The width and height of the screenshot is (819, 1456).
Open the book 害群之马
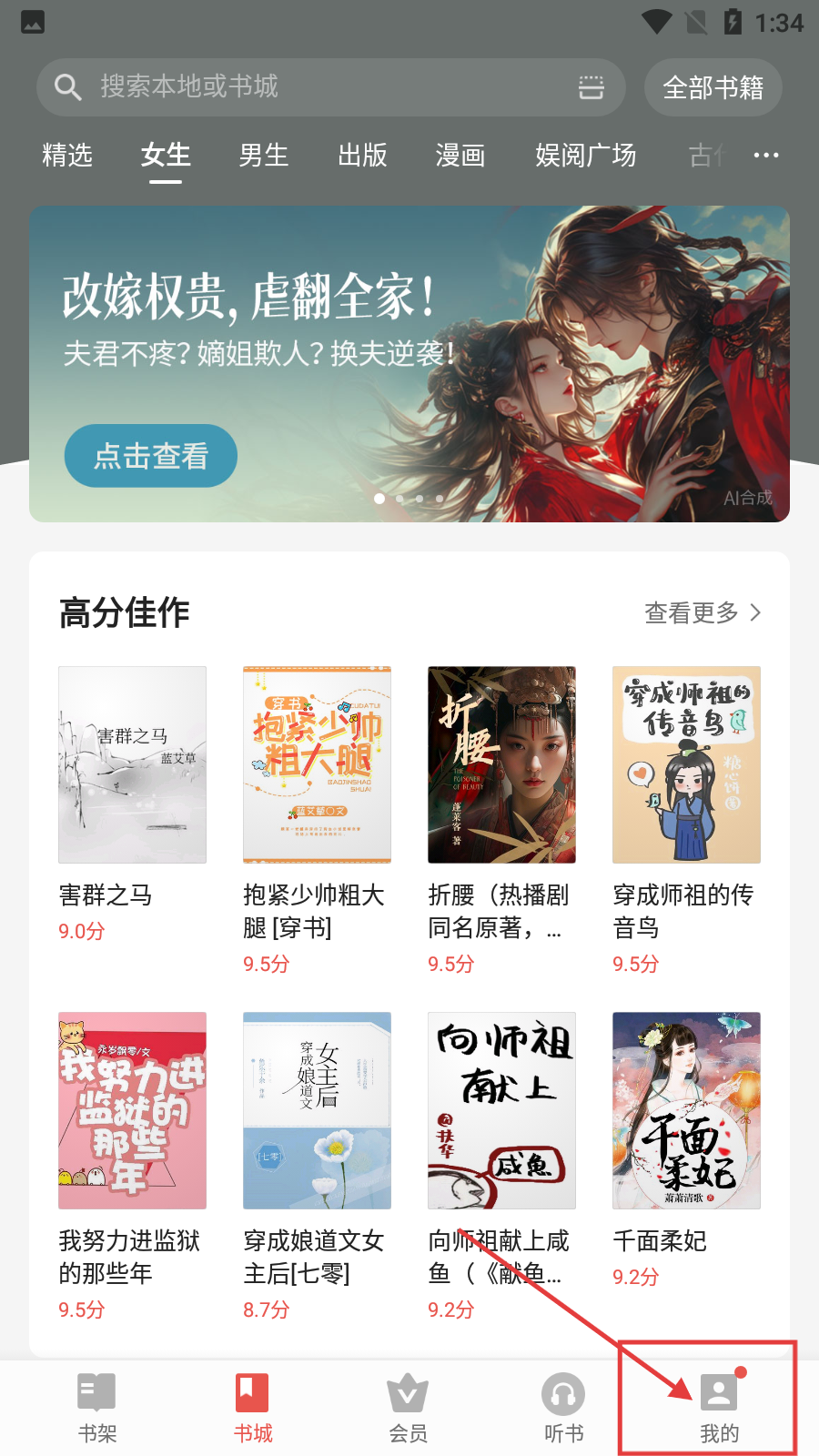[132, 764]
